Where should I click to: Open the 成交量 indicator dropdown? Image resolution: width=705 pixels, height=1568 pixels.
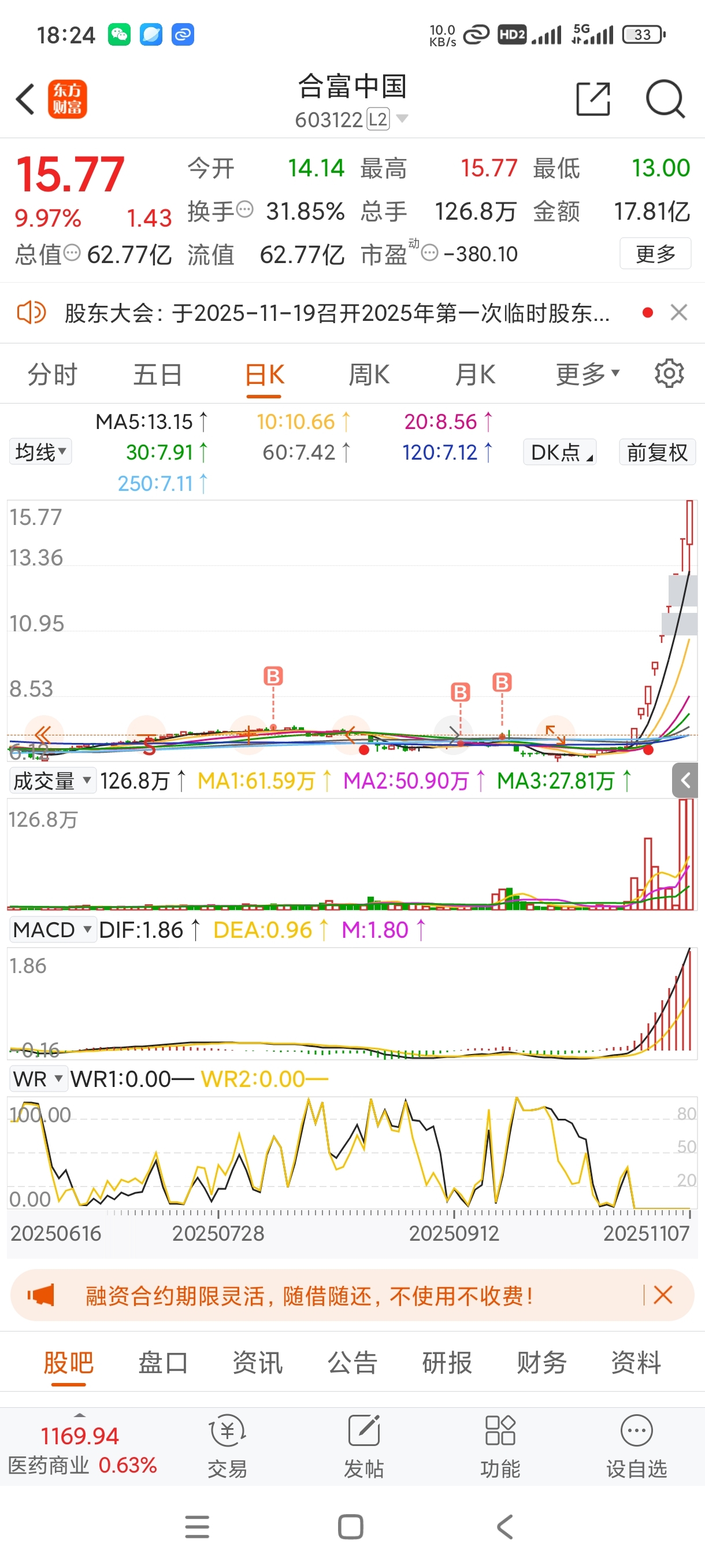(x=53, y=781)
